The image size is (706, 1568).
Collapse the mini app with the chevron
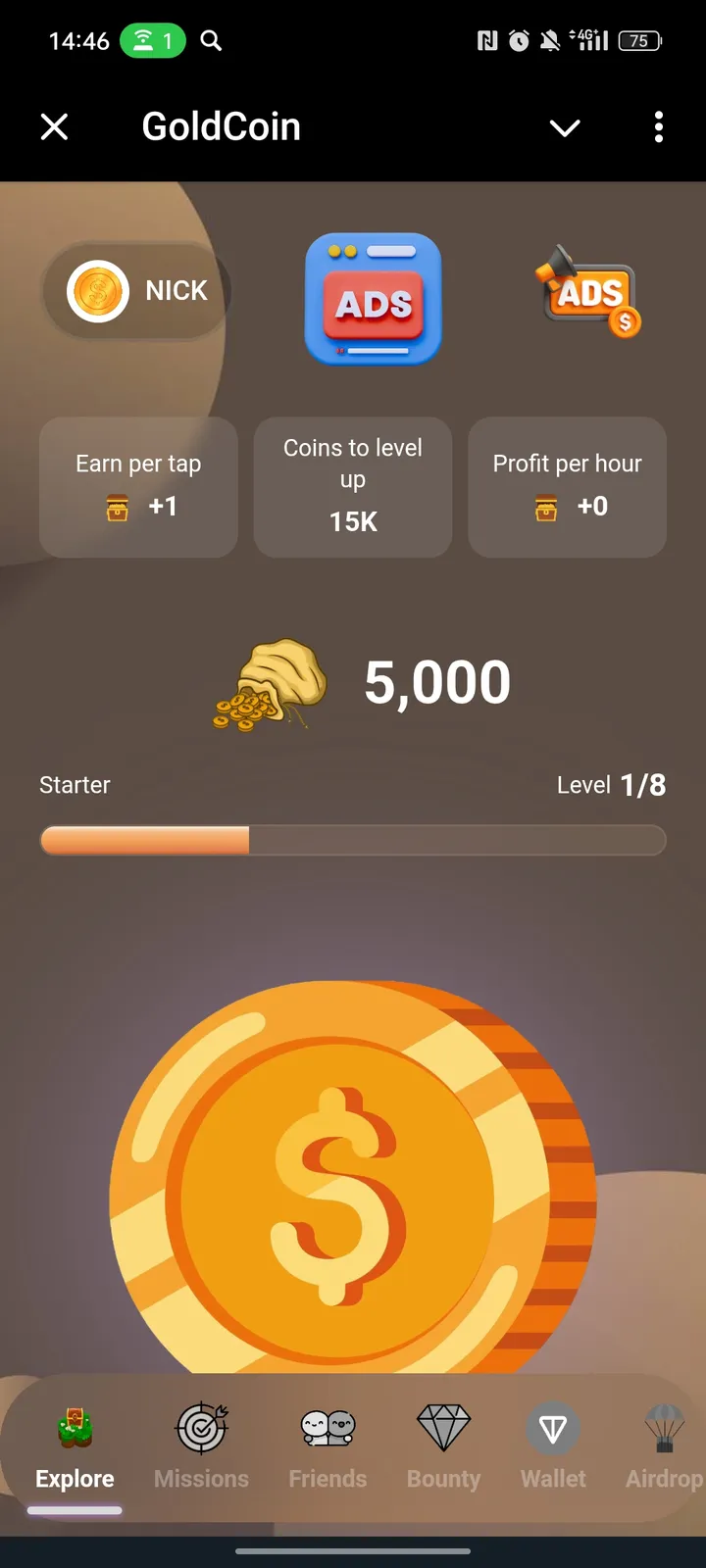565,127
